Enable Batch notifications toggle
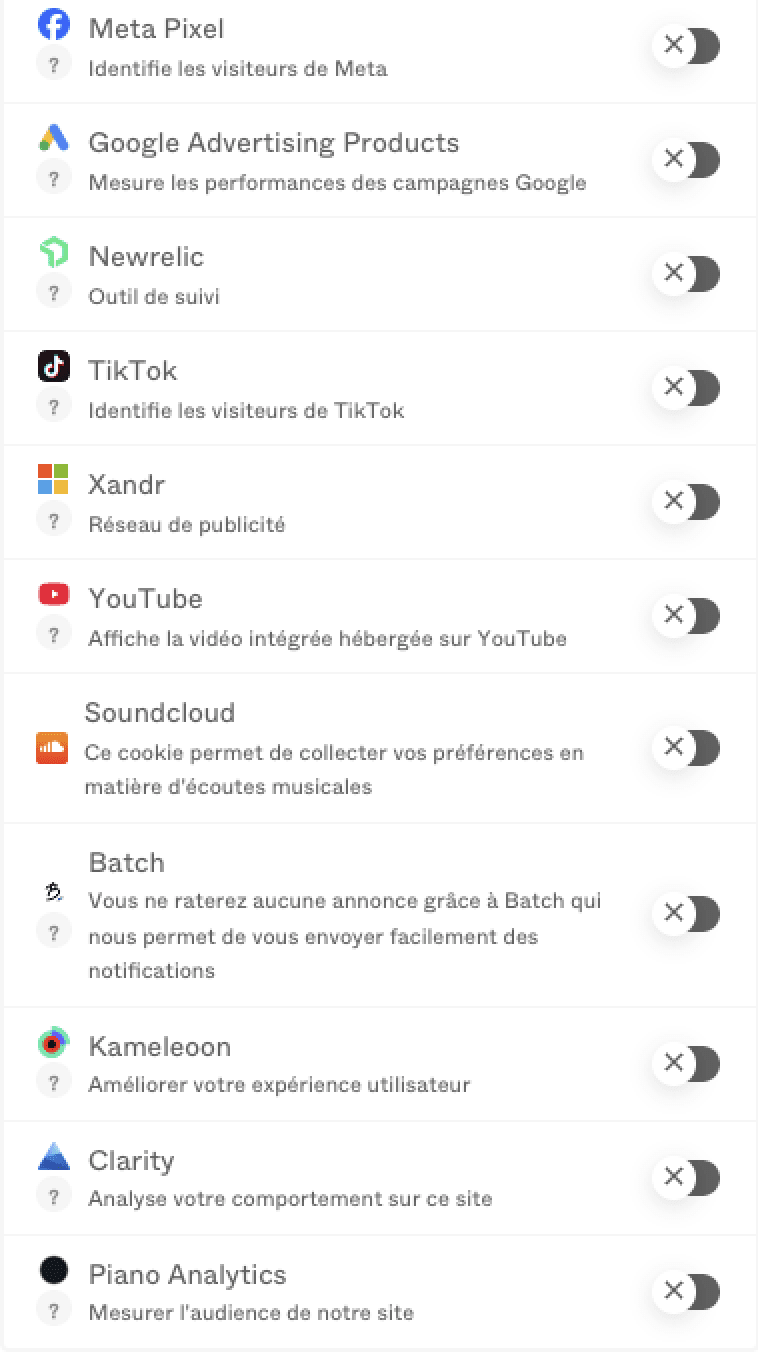 click(x=687, y=913)
